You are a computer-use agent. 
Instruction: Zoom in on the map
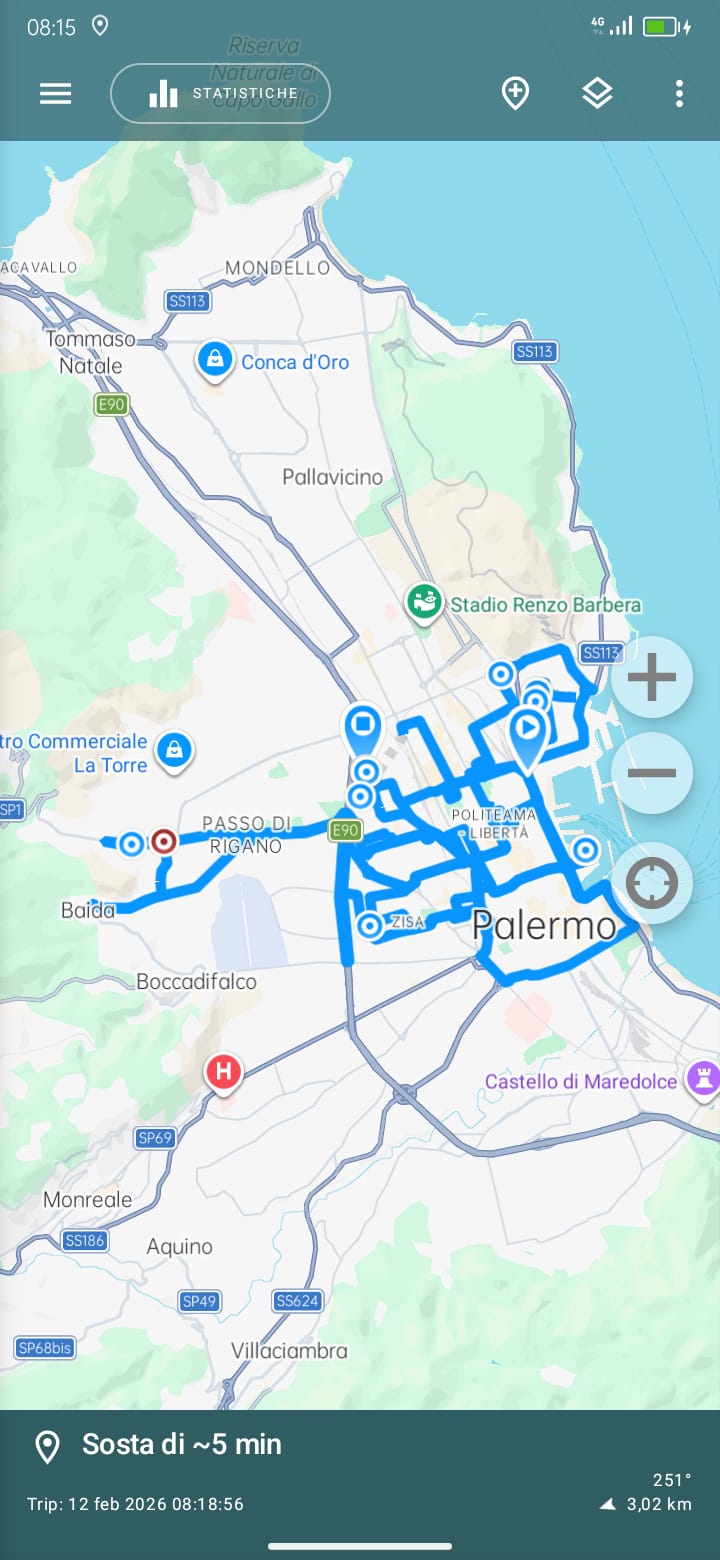click(652, 678)
